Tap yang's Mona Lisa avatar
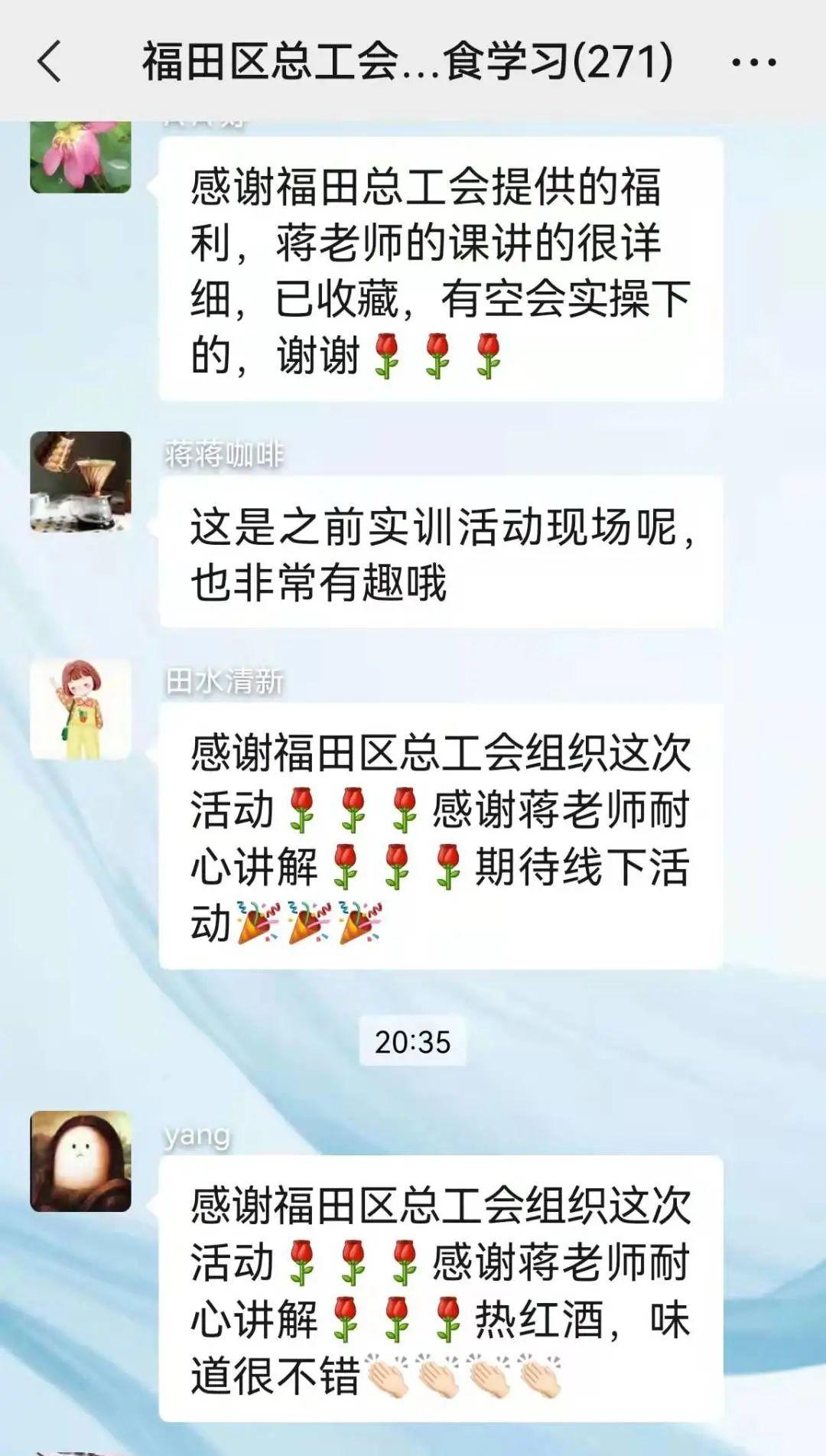826x1456 pixels. (80, 1161)
